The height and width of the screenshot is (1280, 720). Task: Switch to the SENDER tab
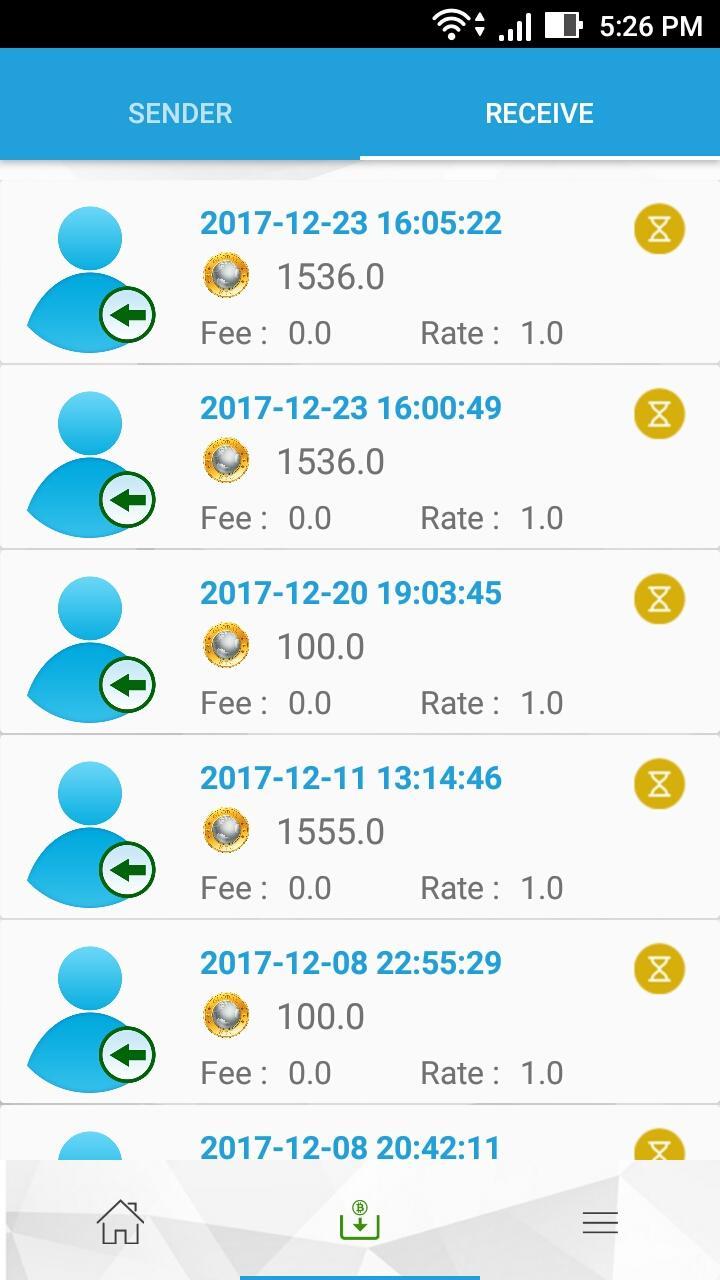coord(180,113)
